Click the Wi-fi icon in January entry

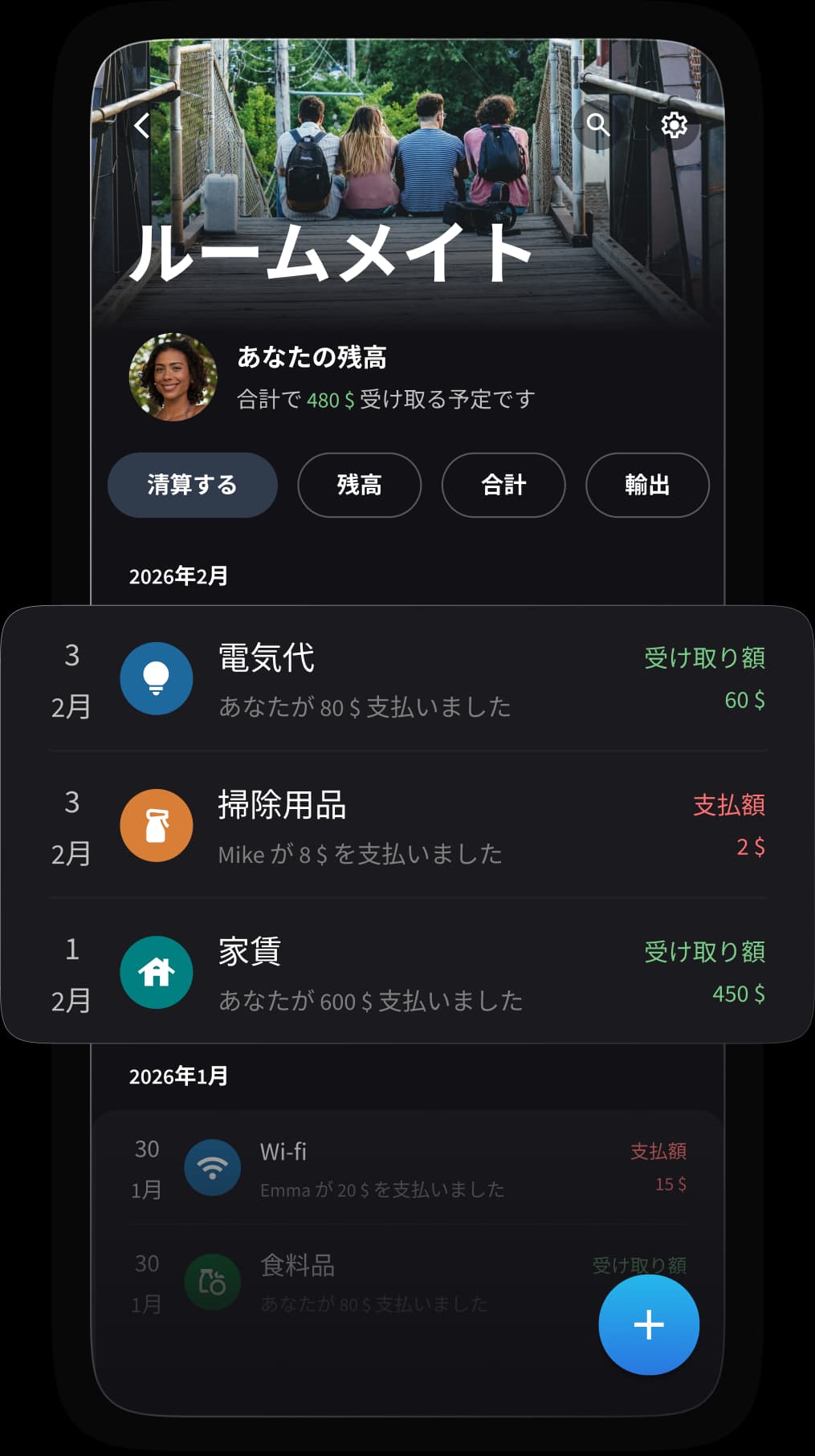tap(212, 1168)
